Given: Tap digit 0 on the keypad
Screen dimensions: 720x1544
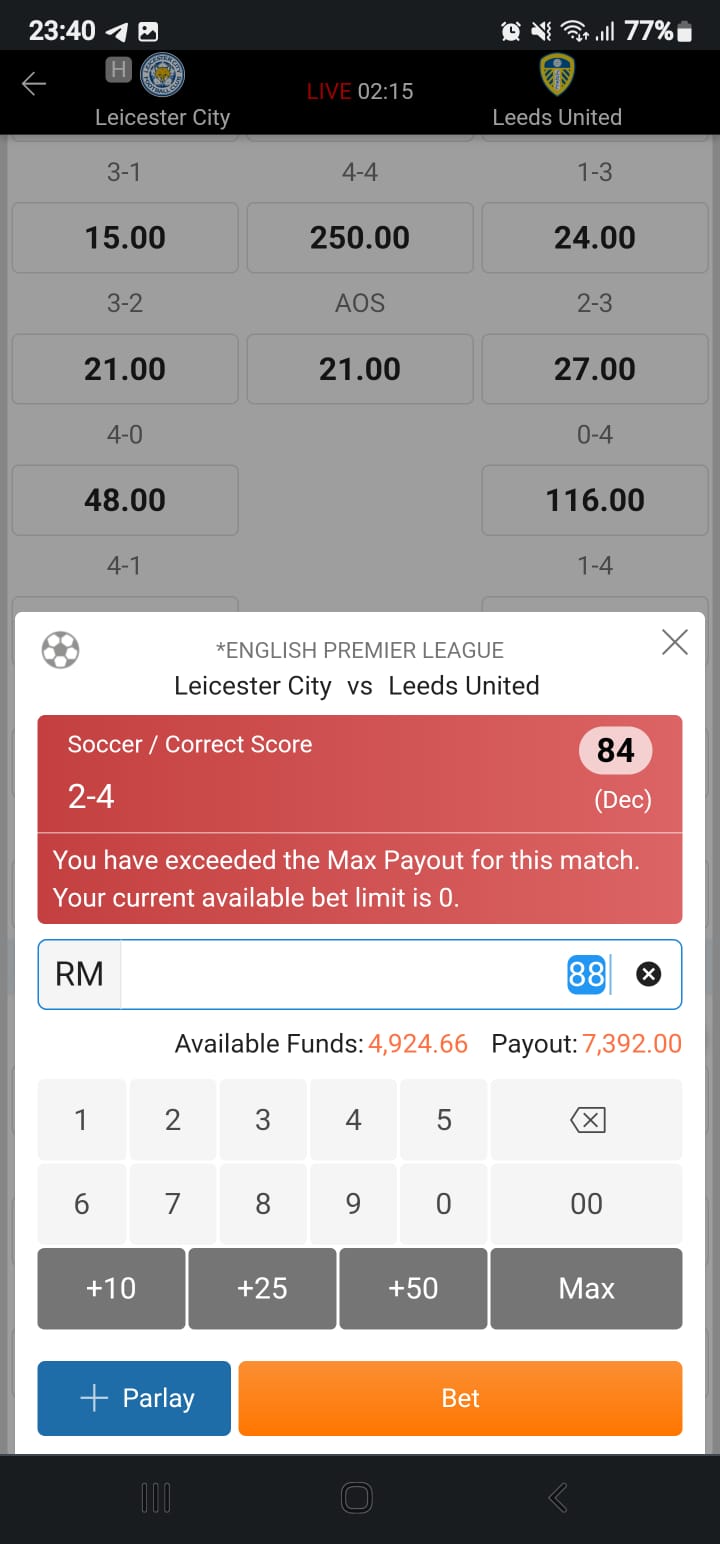Looking at the screenshot, I should 444,1204.
